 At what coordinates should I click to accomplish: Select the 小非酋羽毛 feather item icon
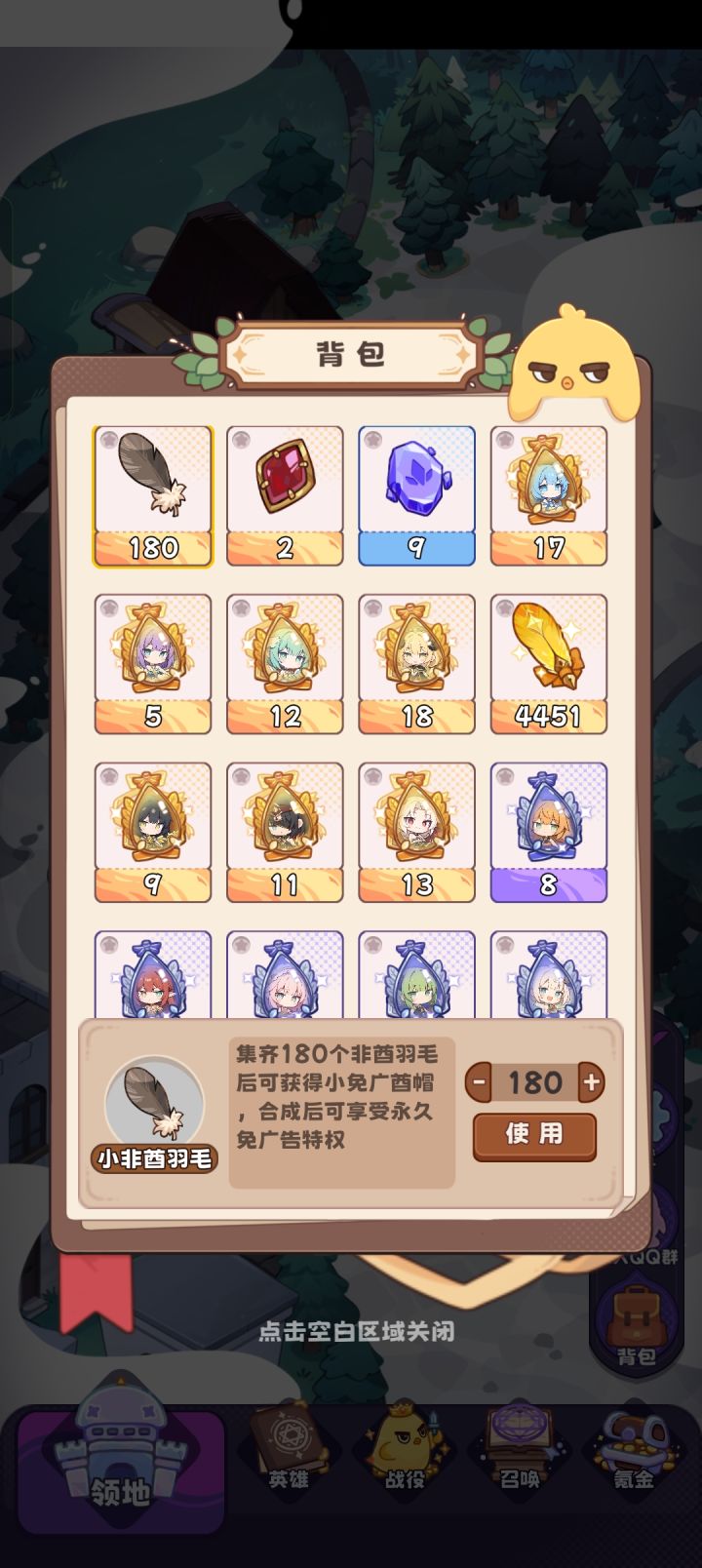point(152,492)
